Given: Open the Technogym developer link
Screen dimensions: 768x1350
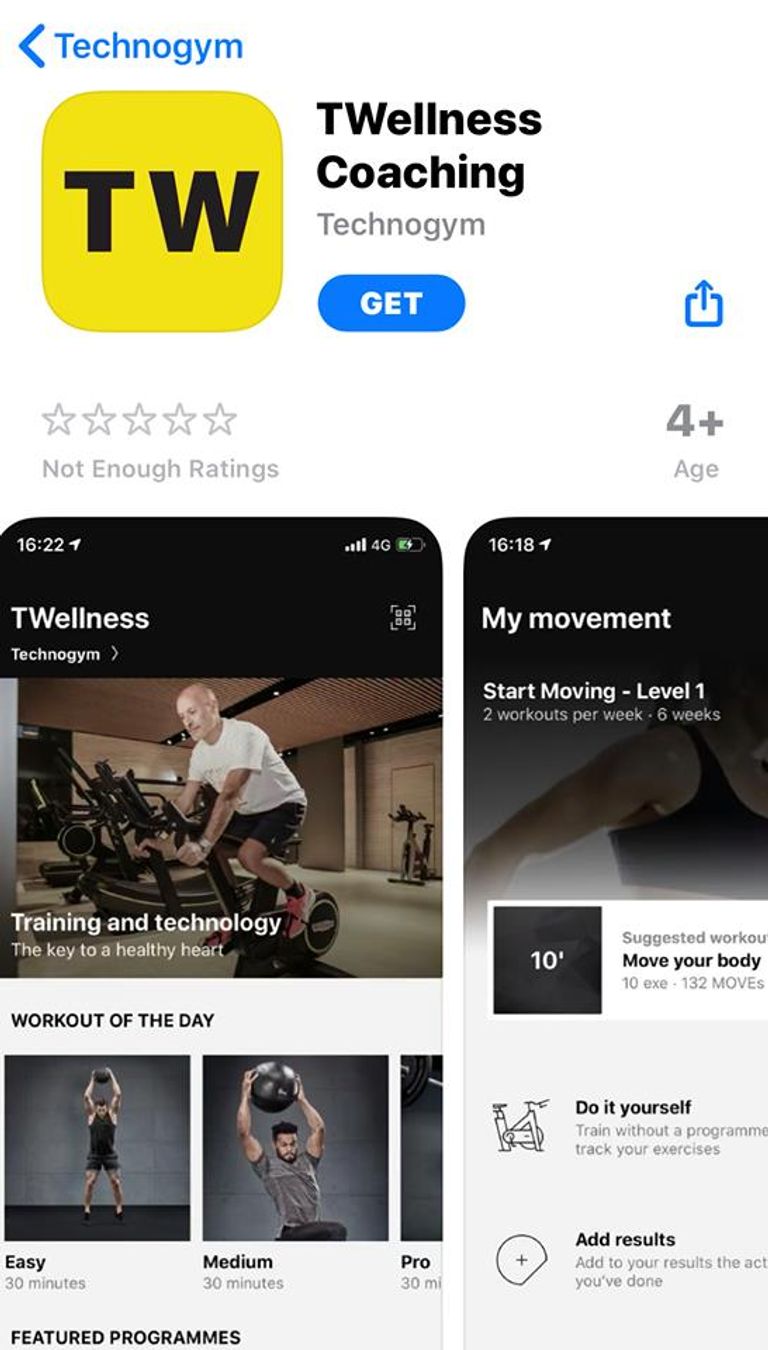Looking at the screenshot, I should pos(401,224).
